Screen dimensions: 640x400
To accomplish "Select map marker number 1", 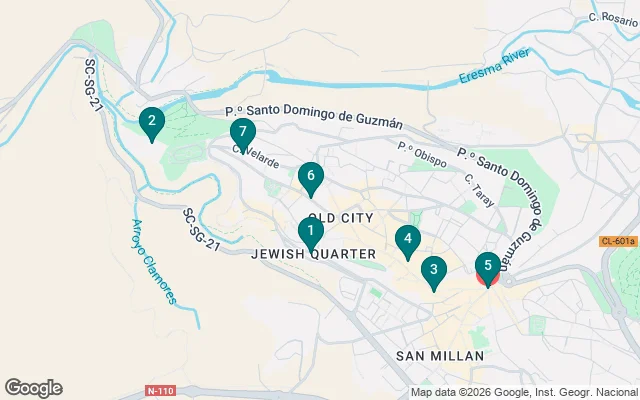I will tap(311, 233).
